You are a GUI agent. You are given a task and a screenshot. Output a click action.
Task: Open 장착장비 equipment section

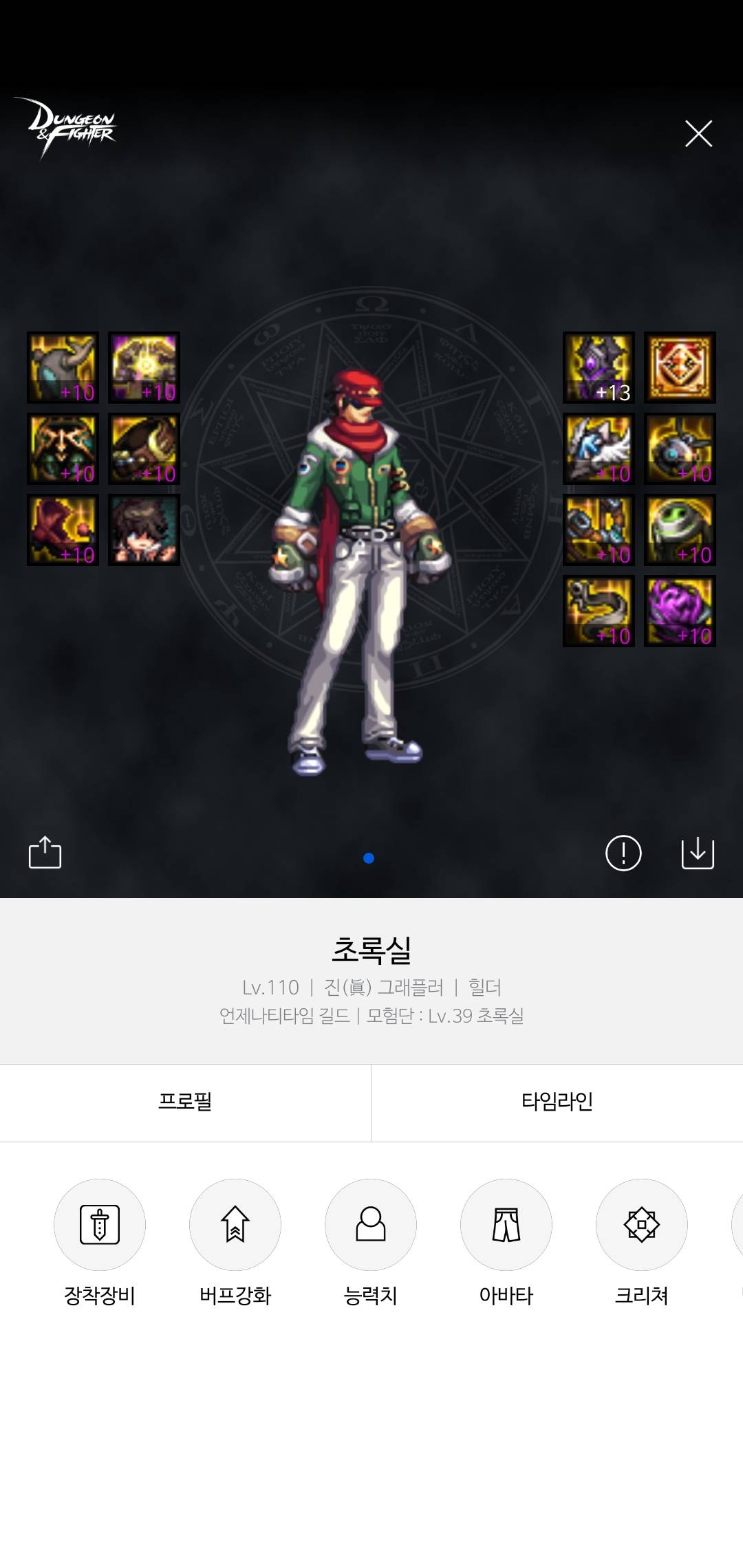[100, 1225]
